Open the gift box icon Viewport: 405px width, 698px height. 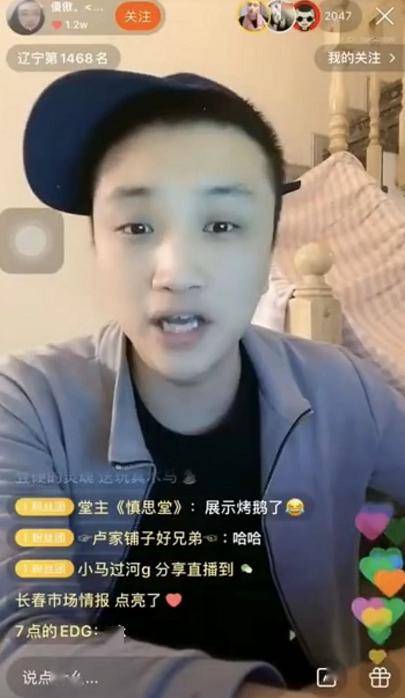click(x=379, y=678)
